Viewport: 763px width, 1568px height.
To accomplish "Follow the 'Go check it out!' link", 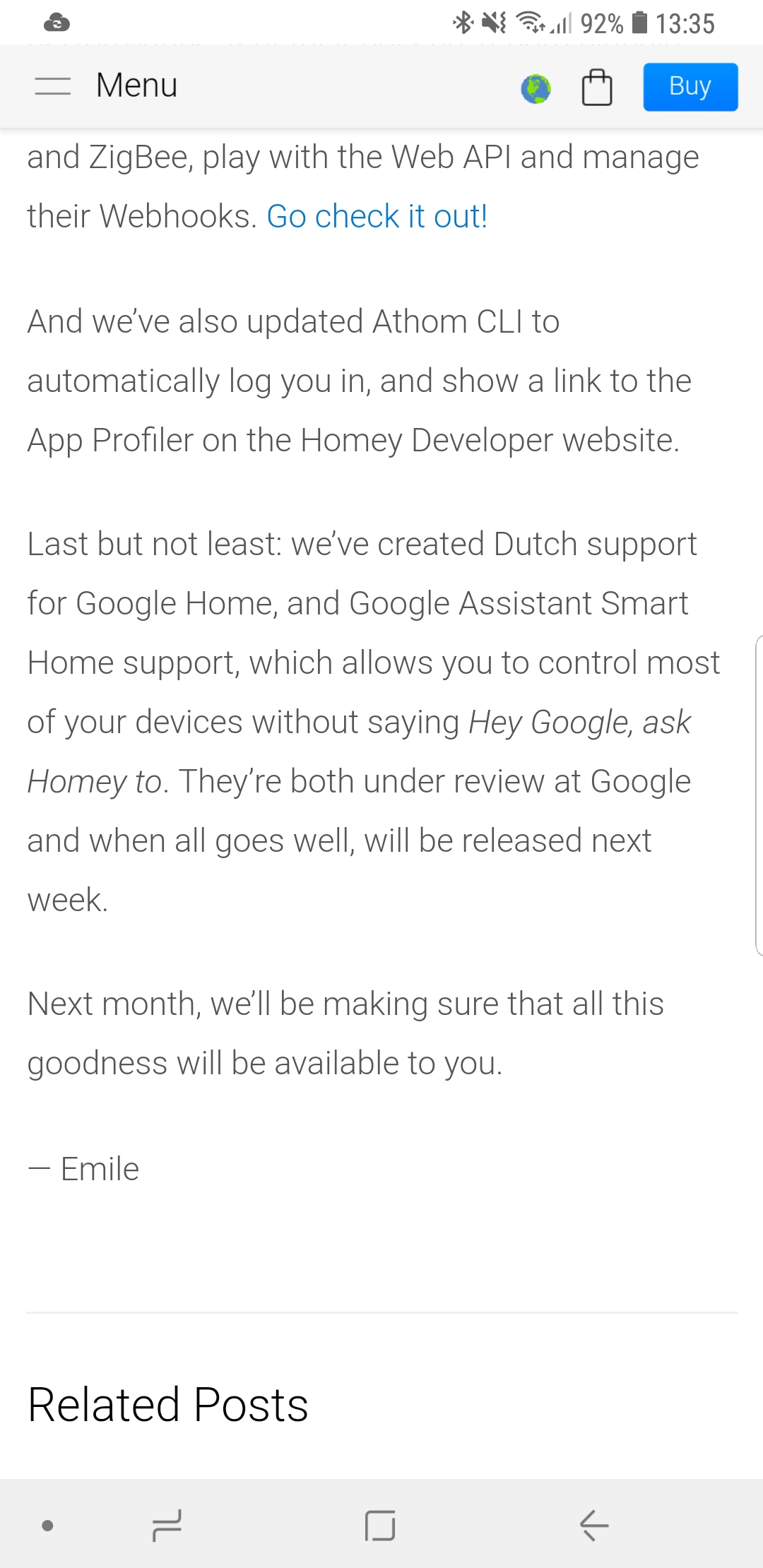I will point(377,216).
